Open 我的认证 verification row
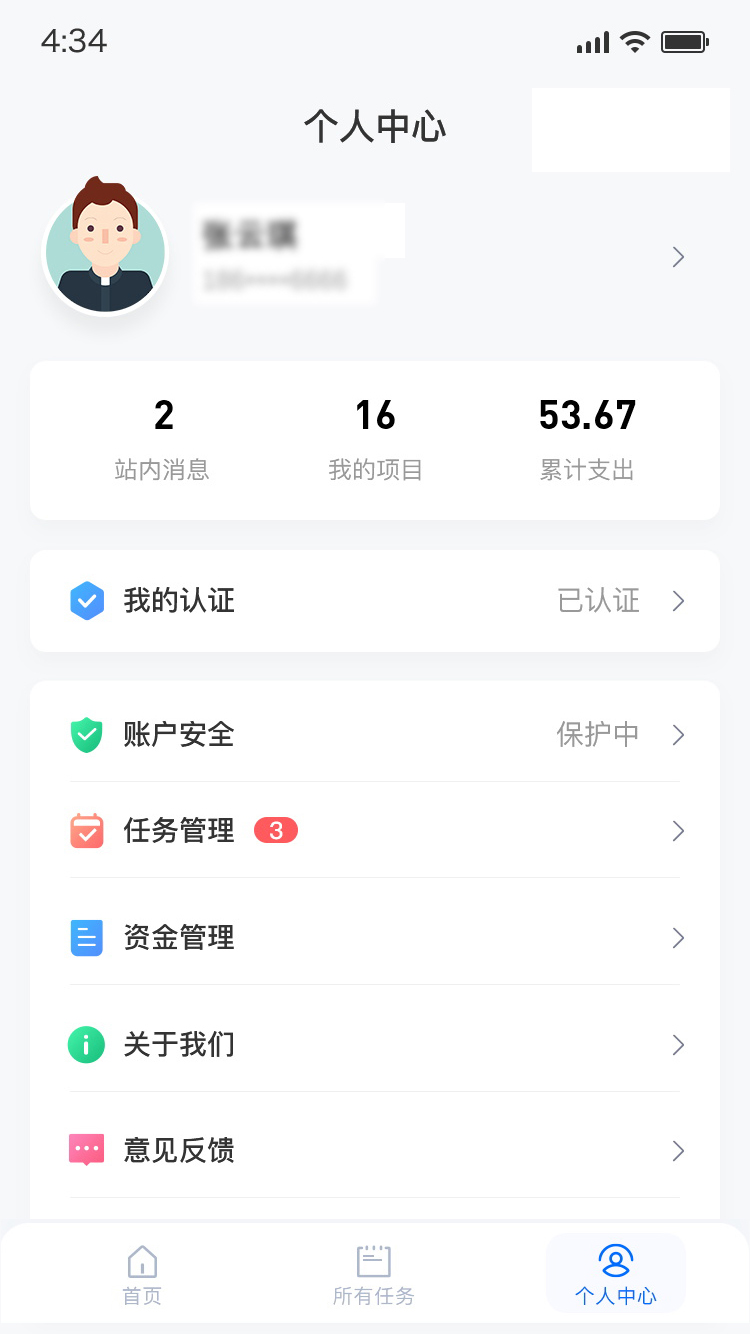Image resolution: width=750 pixels, height=1334 pixels. point(375,601)
